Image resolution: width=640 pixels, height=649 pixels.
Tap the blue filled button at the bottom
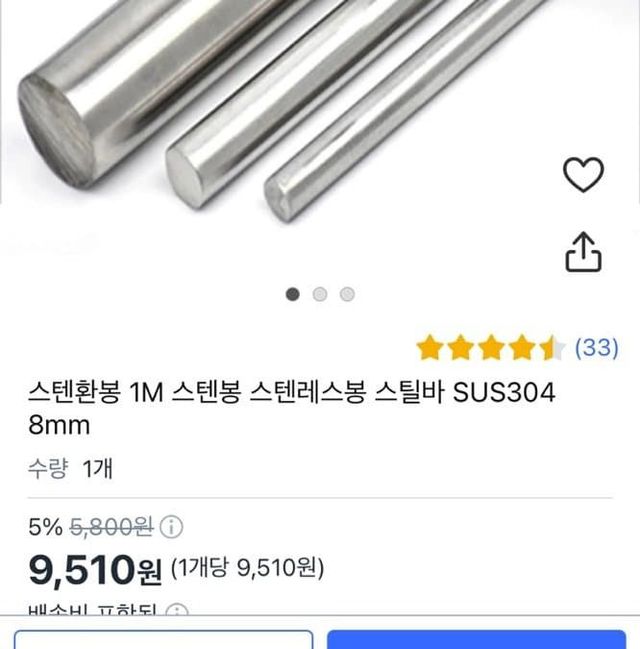coord(476,640)
